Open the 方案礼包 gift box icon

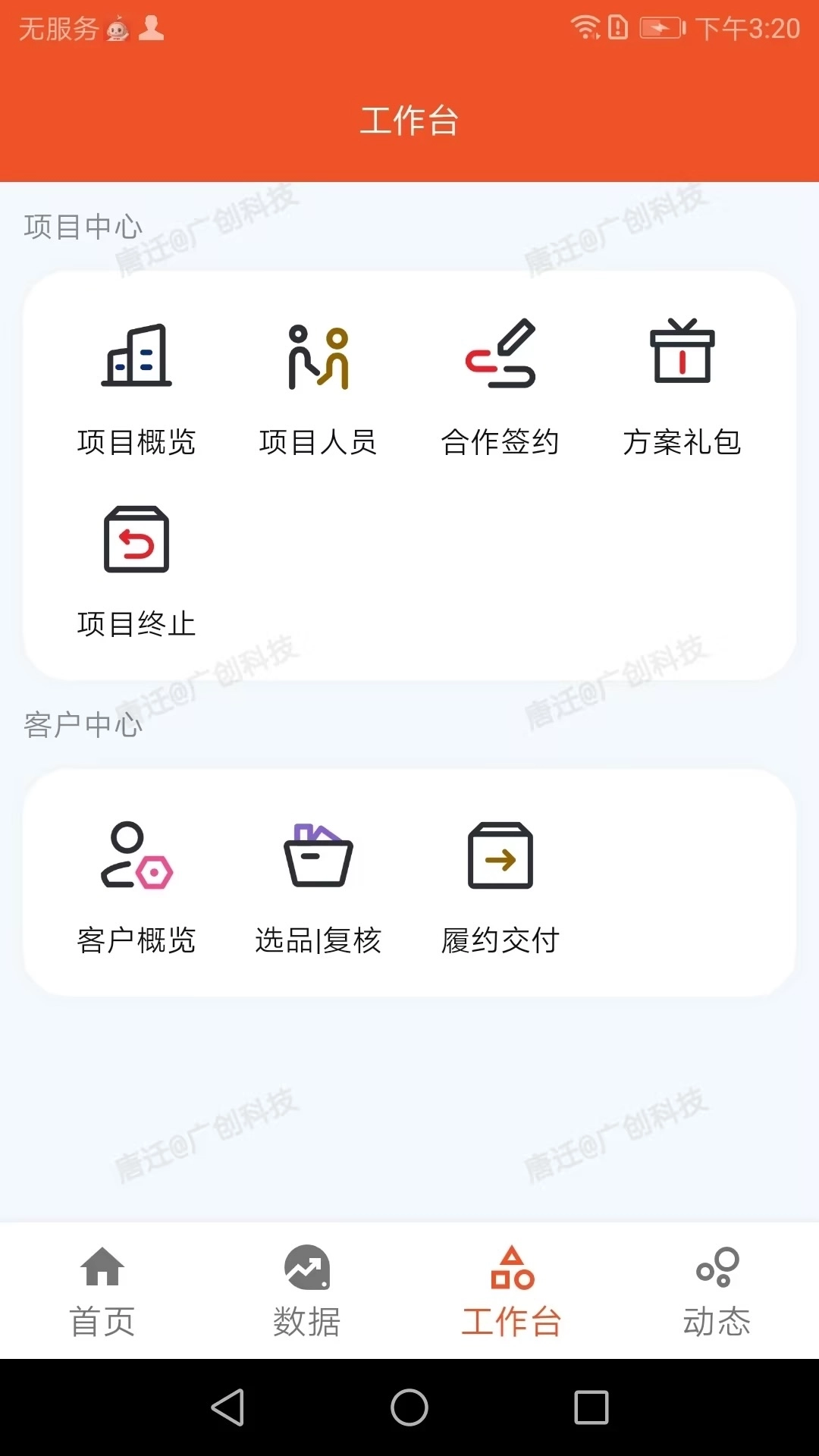coord(682,356)
